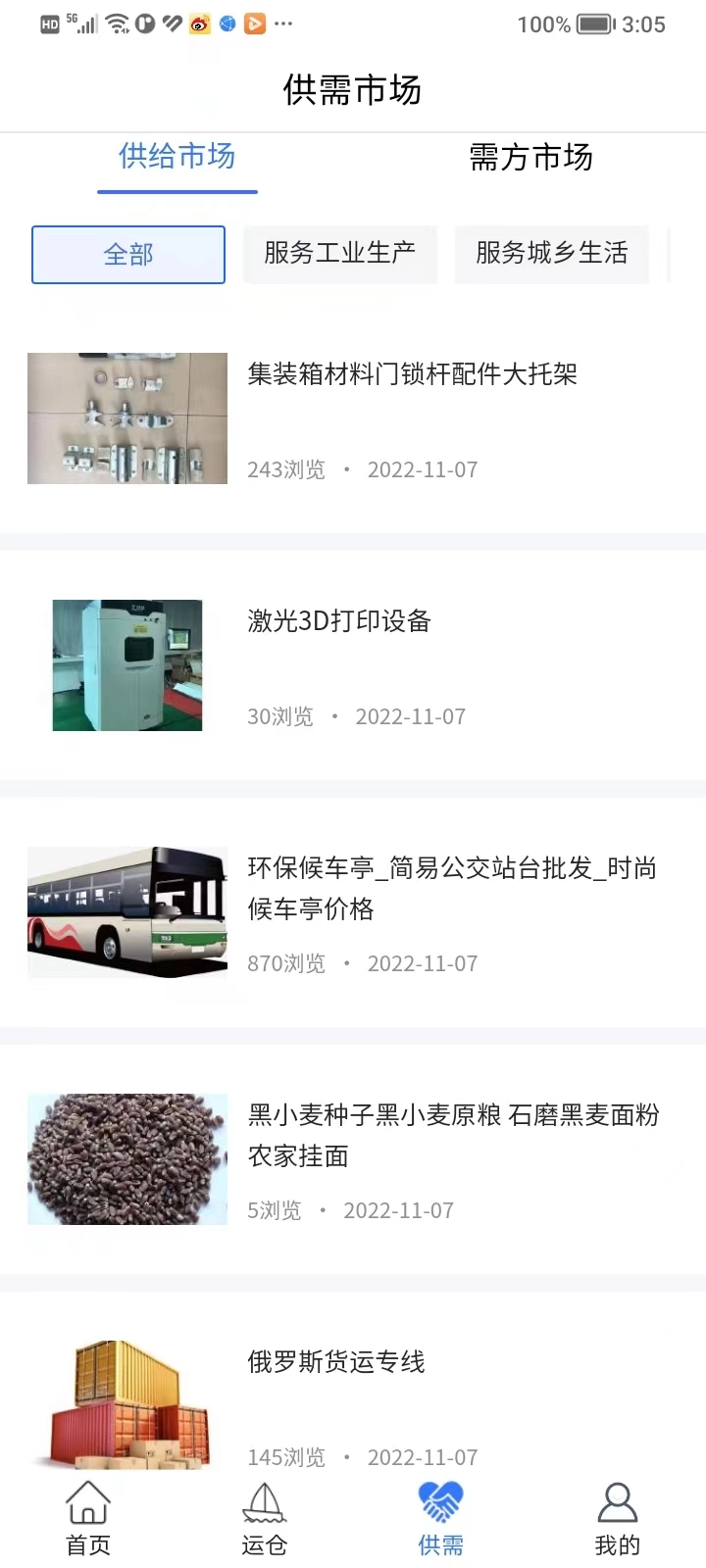
Task: Filter by 服务城乡生活
Action: 551,254
